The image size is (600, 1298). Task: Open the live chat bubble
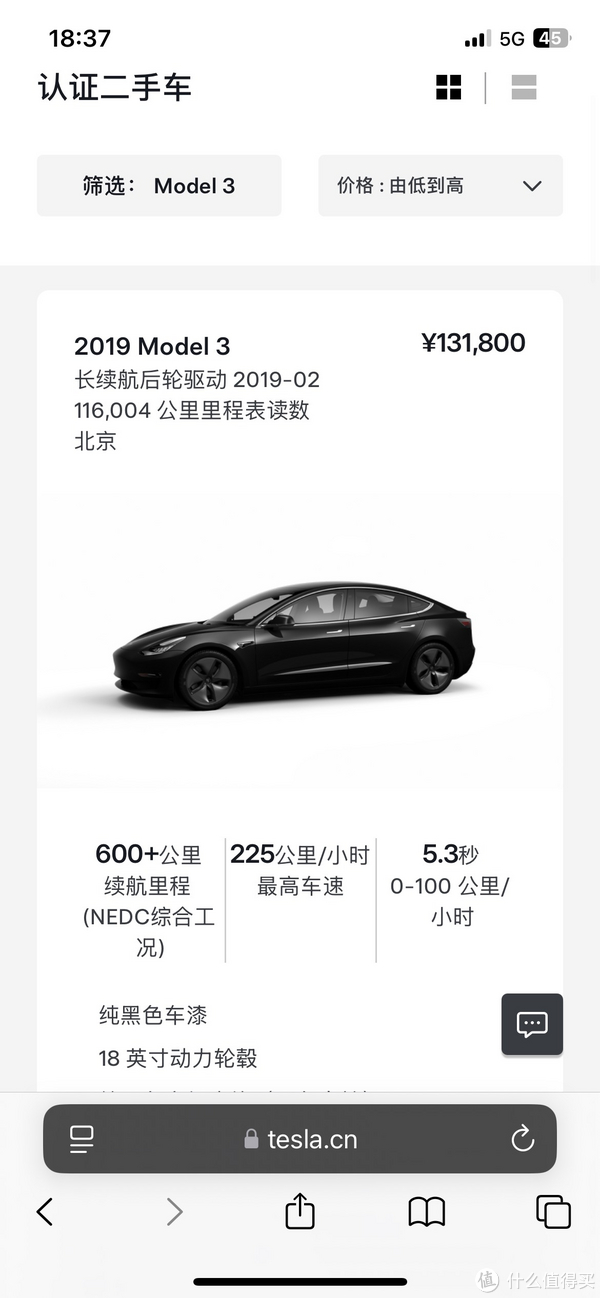click(x=532, y=1024)
